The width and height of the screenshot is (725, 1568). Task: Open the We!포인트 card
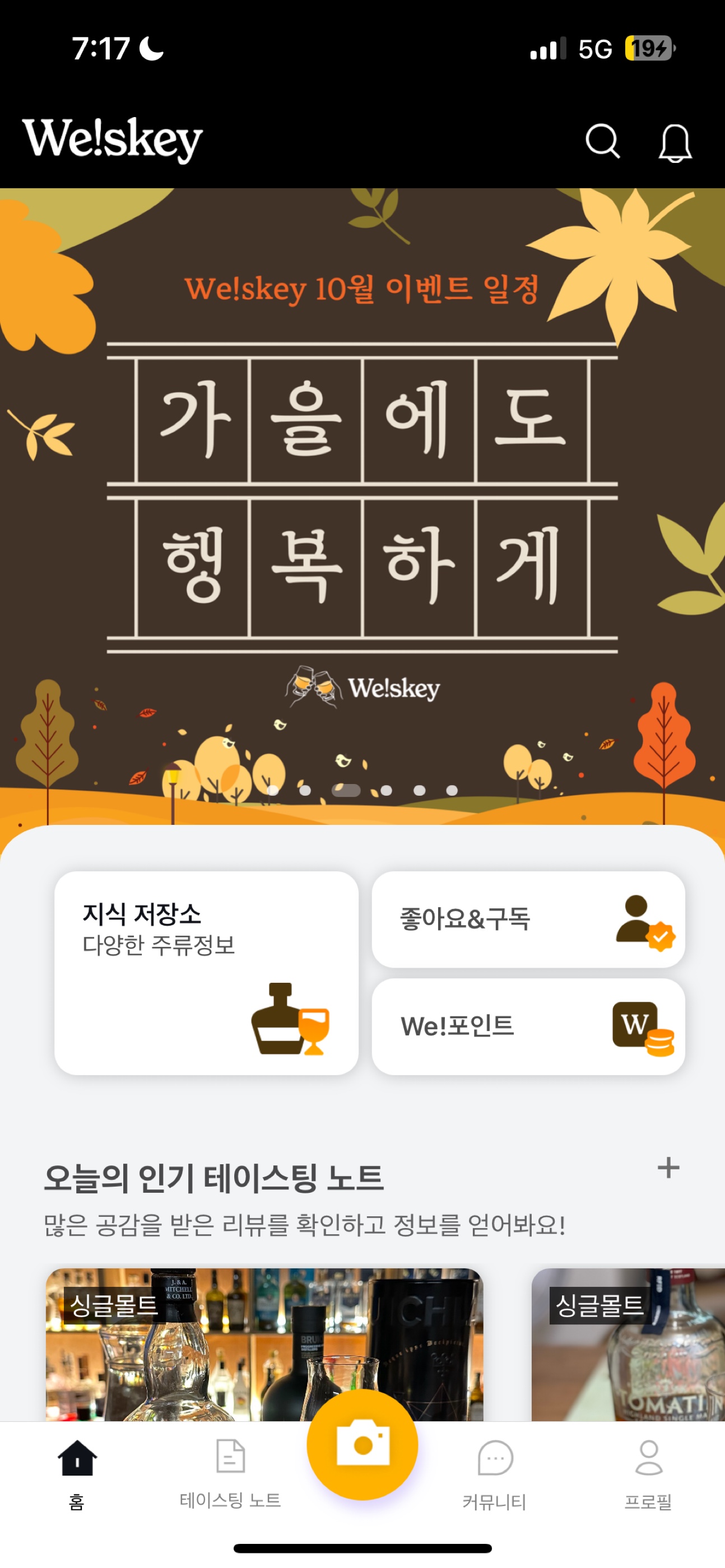point(528,1026)
